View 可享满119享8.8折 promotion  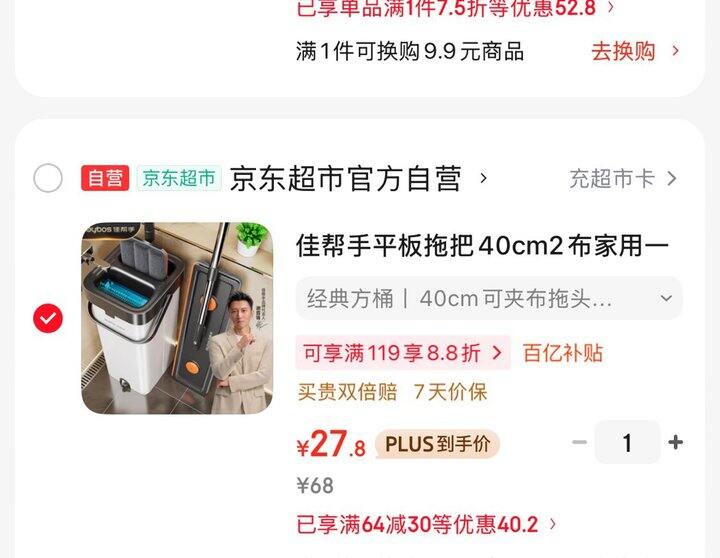(402, 353)
